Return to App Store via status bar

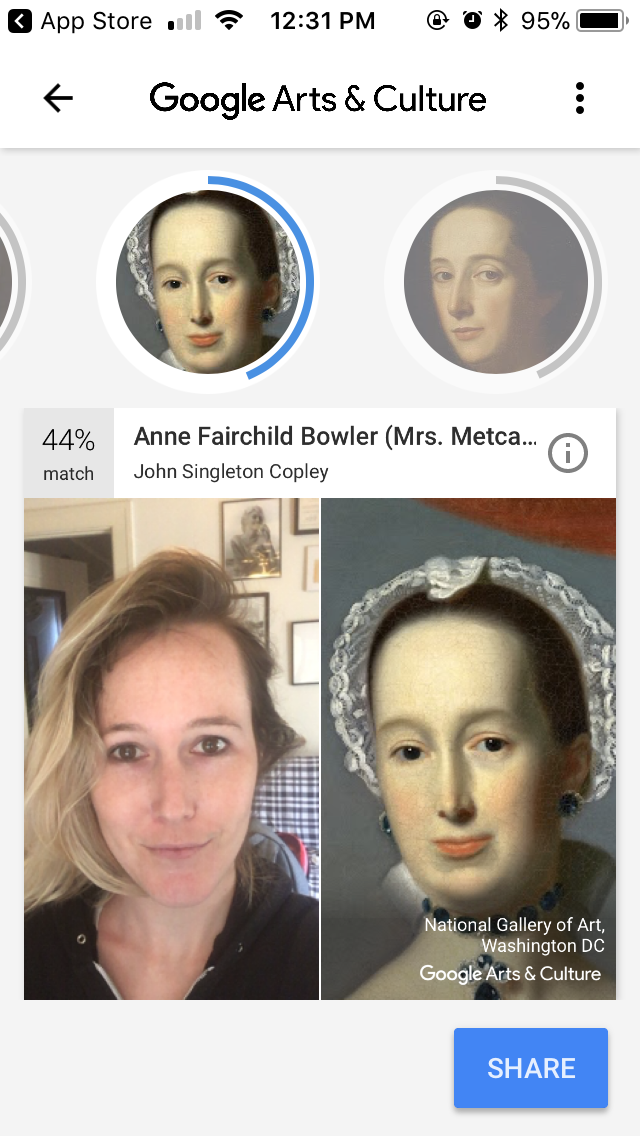point(80,21)
